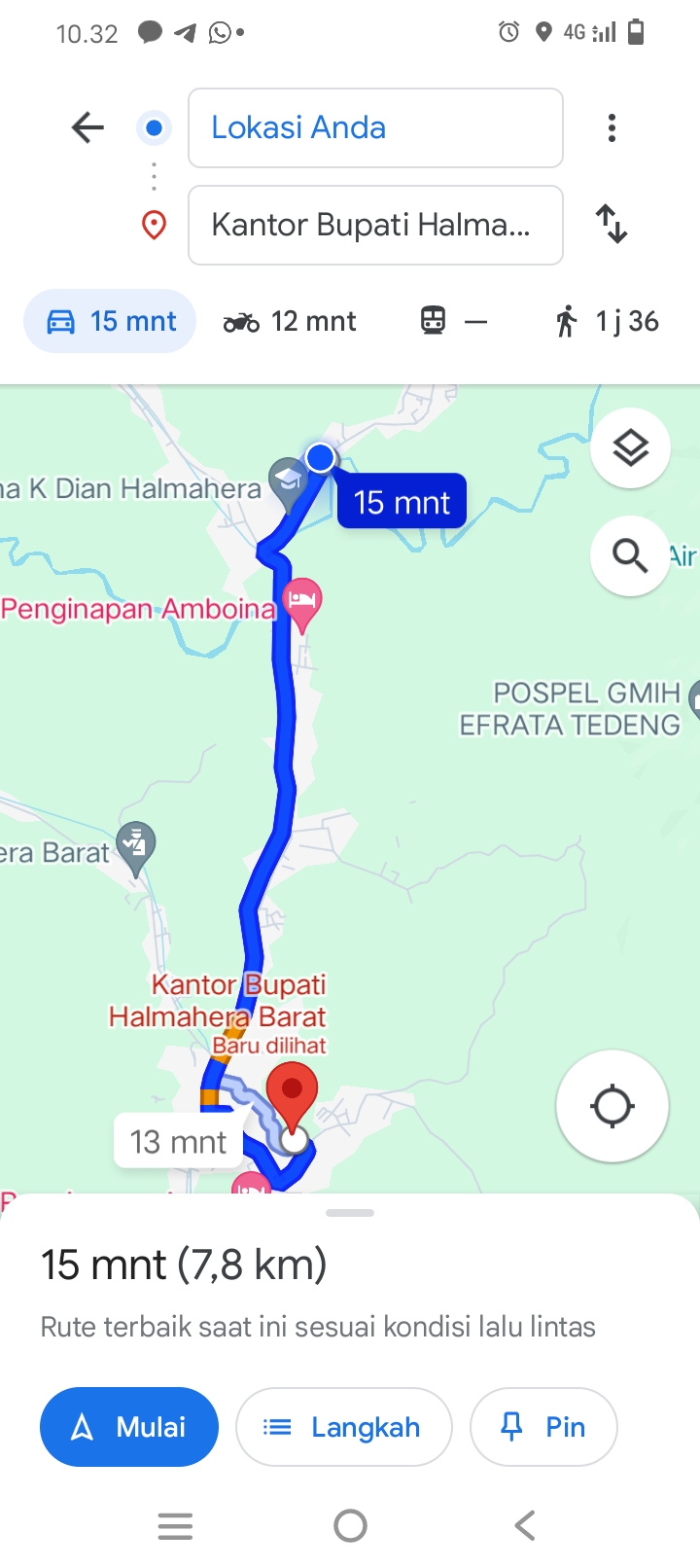Switch to motorcycle mode 12 mnt
The width and height of the screenshot is (700, 1568).
coord(290,321)
